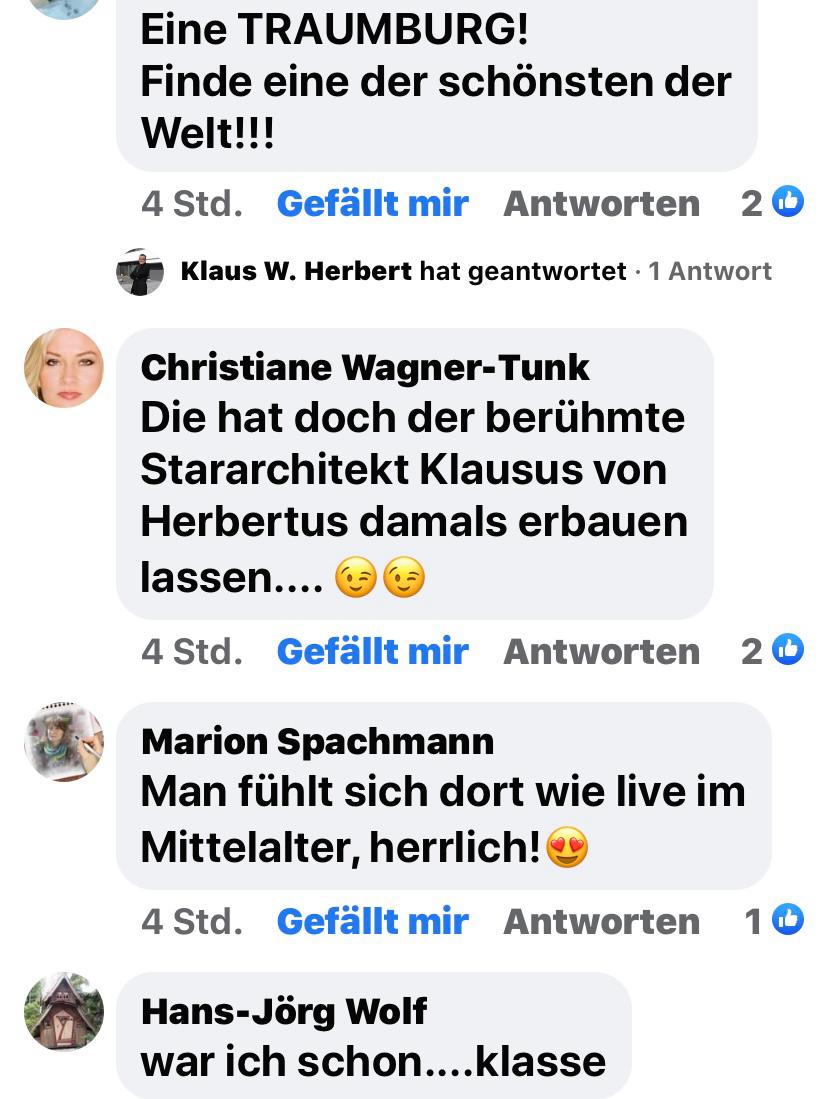This screenshot has width=827, height=1099.
Task: Show reactions on the TRAUMBURG comment
Action: point(773,203)
